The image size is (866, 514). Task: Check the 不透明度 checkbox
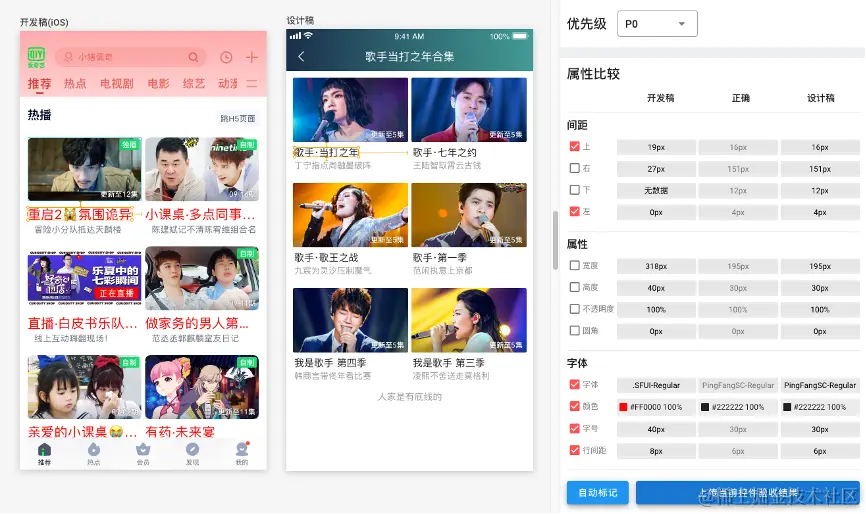coord(574,309)
